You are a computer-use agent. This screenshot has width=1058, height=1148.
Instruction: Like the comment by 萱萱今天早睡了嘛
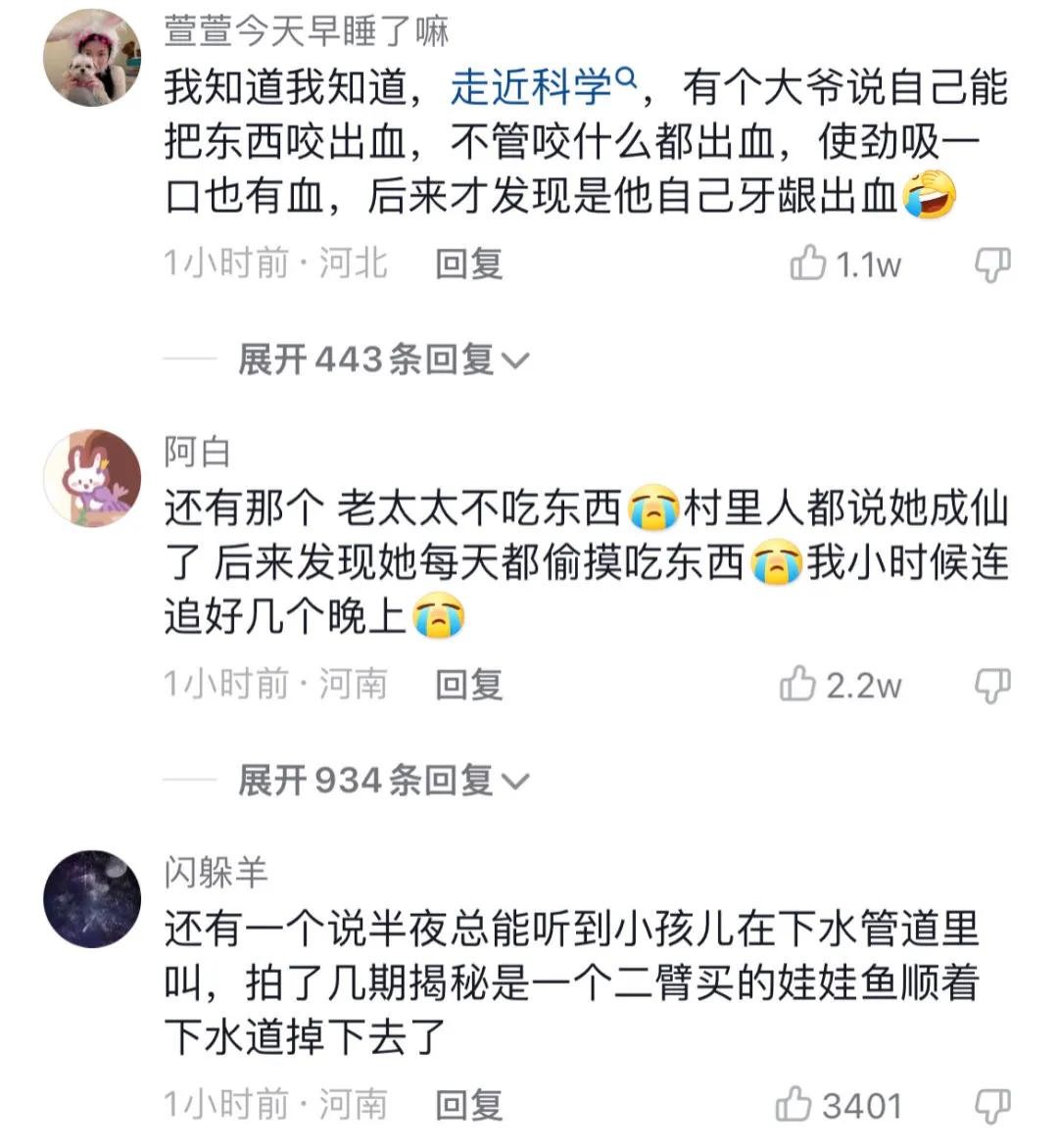[x=808, y=263]
